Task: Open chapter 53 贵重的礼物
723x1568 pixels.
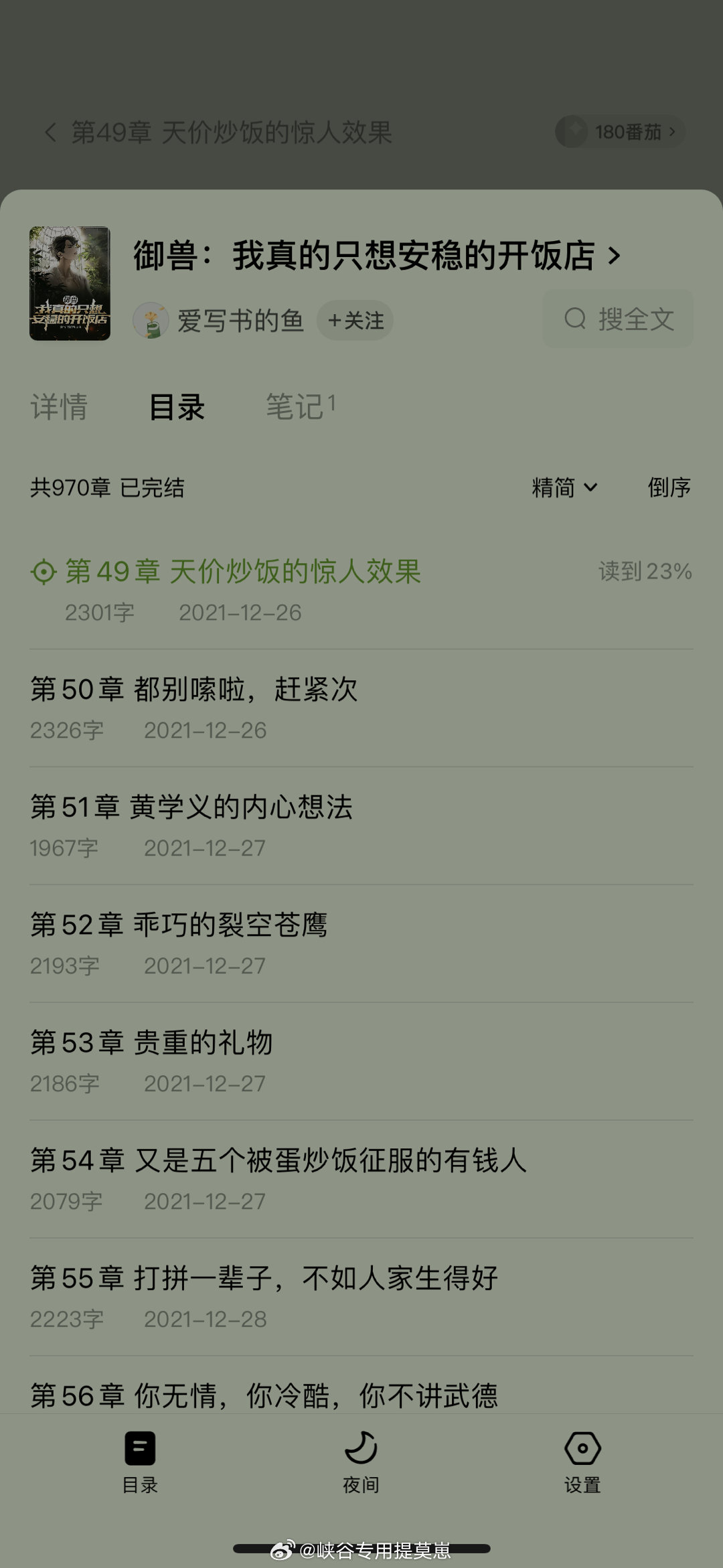Action: [151, 1044]
